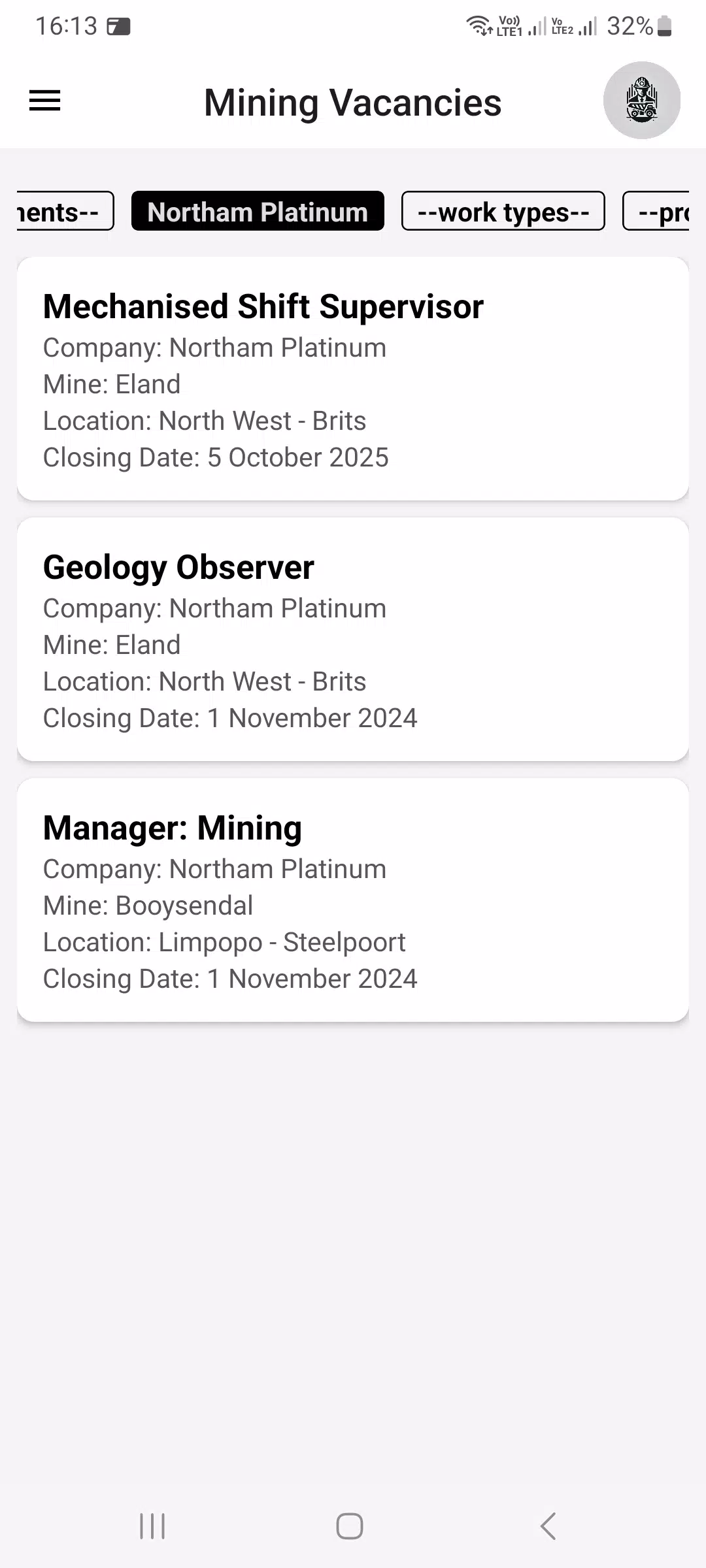This screenshot has width=706, height=1568.
Task: Go back using the system back button
Action: point(548,1526)
